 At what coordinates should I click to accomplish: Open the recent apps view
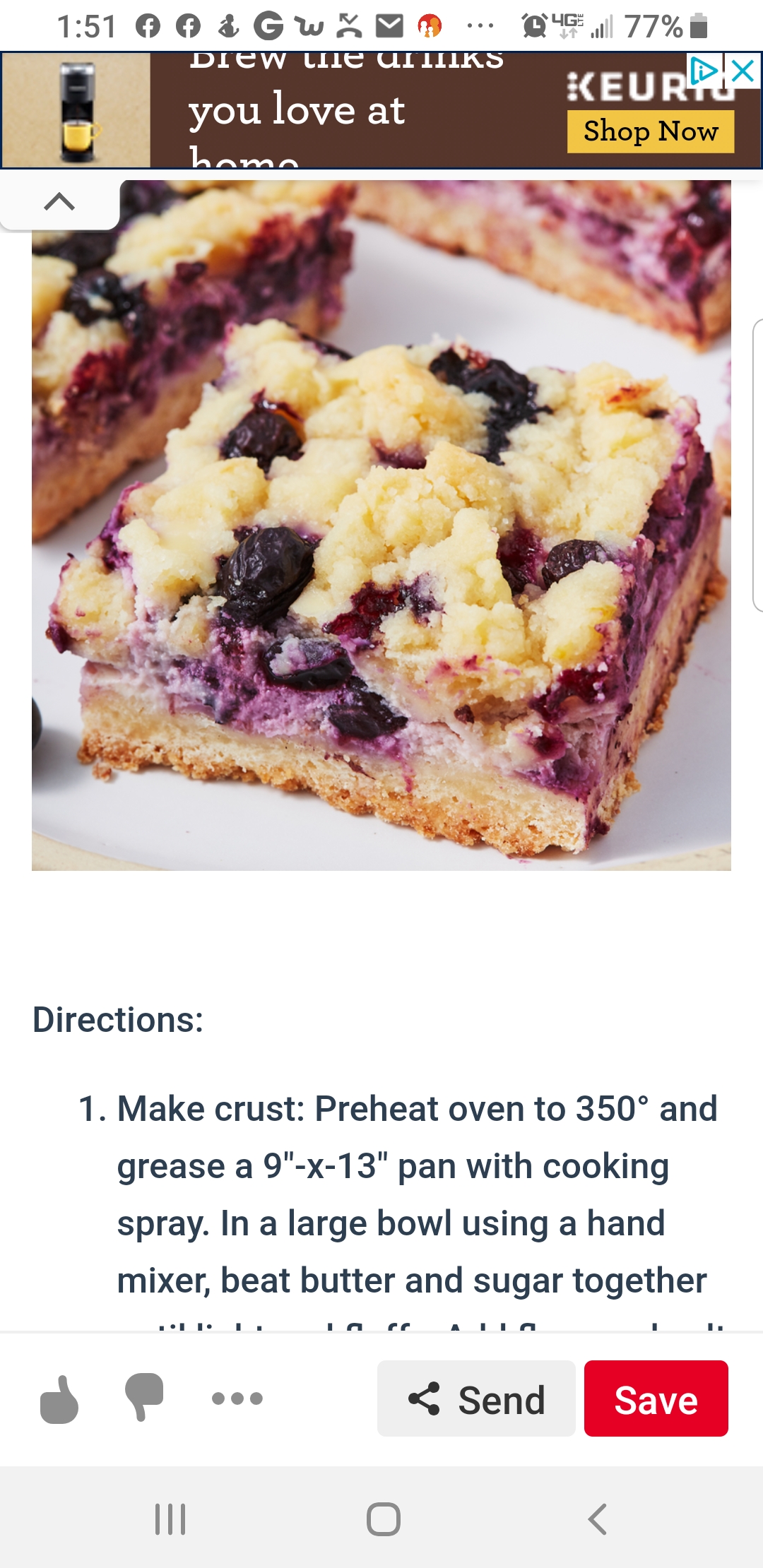170,1519
